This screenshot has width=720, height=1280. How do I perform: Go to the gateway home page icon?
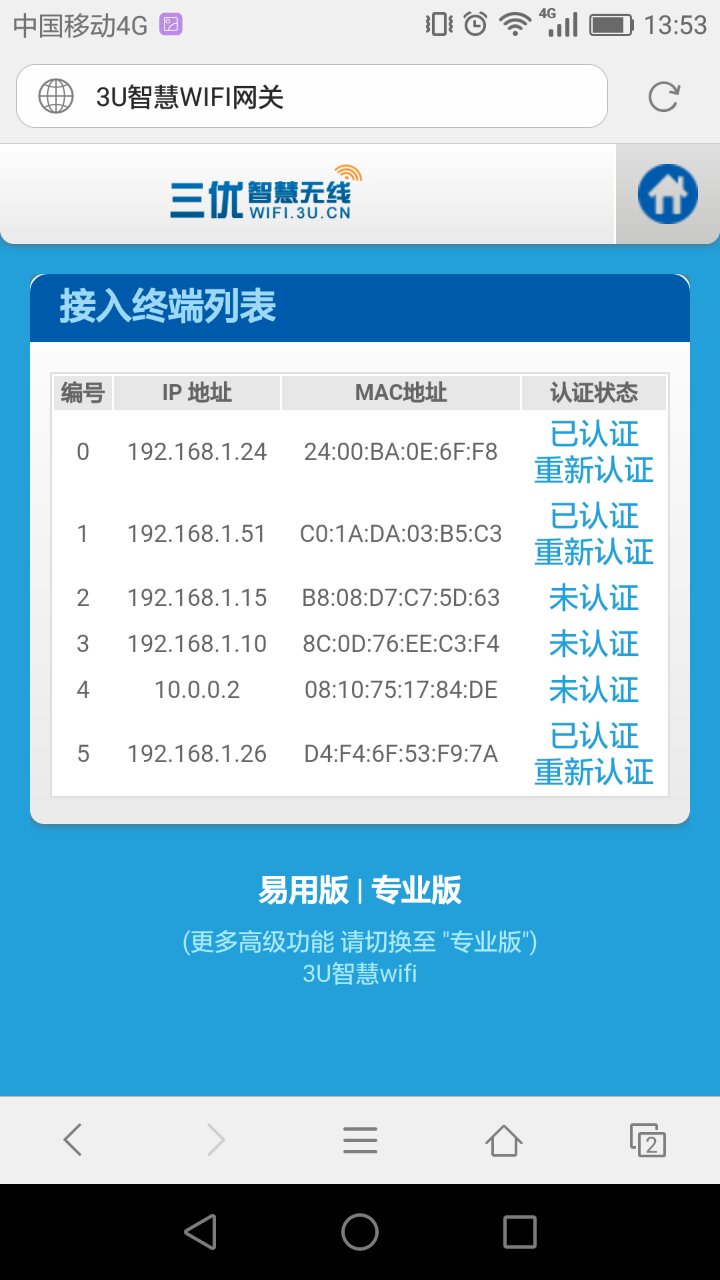[667, 194]
